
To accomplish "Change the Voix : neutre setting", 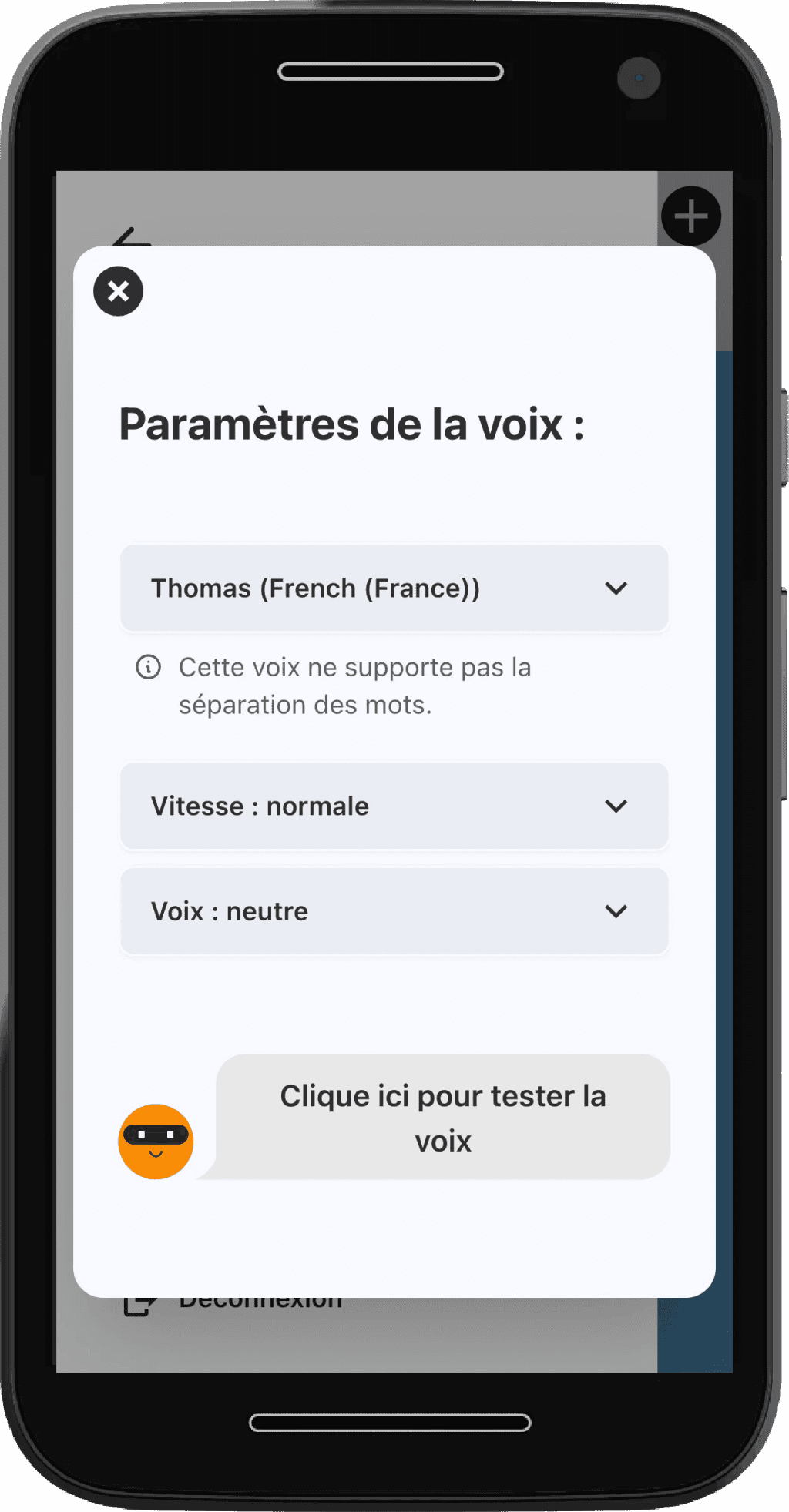I will click(x=394, y=911).
